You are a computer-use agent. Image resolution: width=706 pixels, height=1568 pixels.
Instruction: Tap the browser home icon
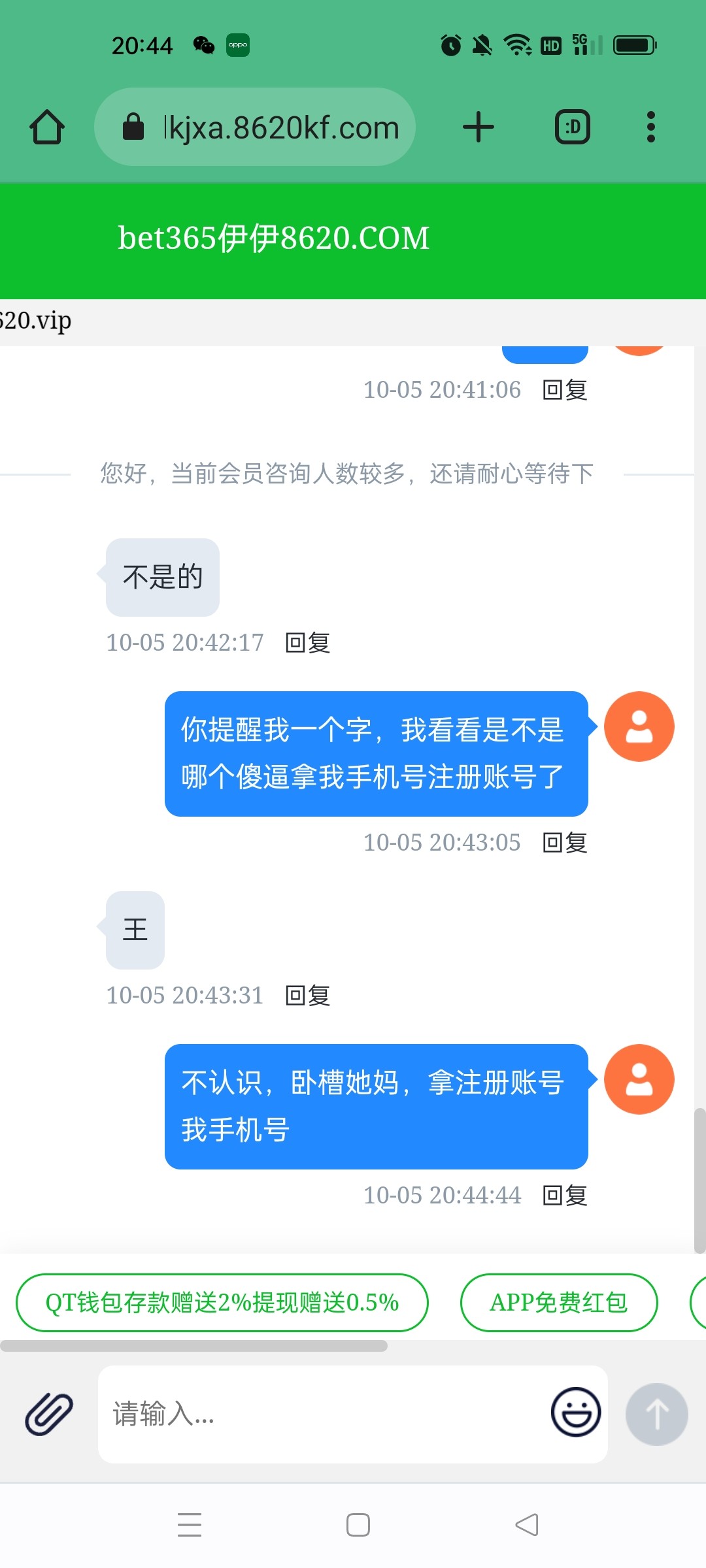[48, 127]
